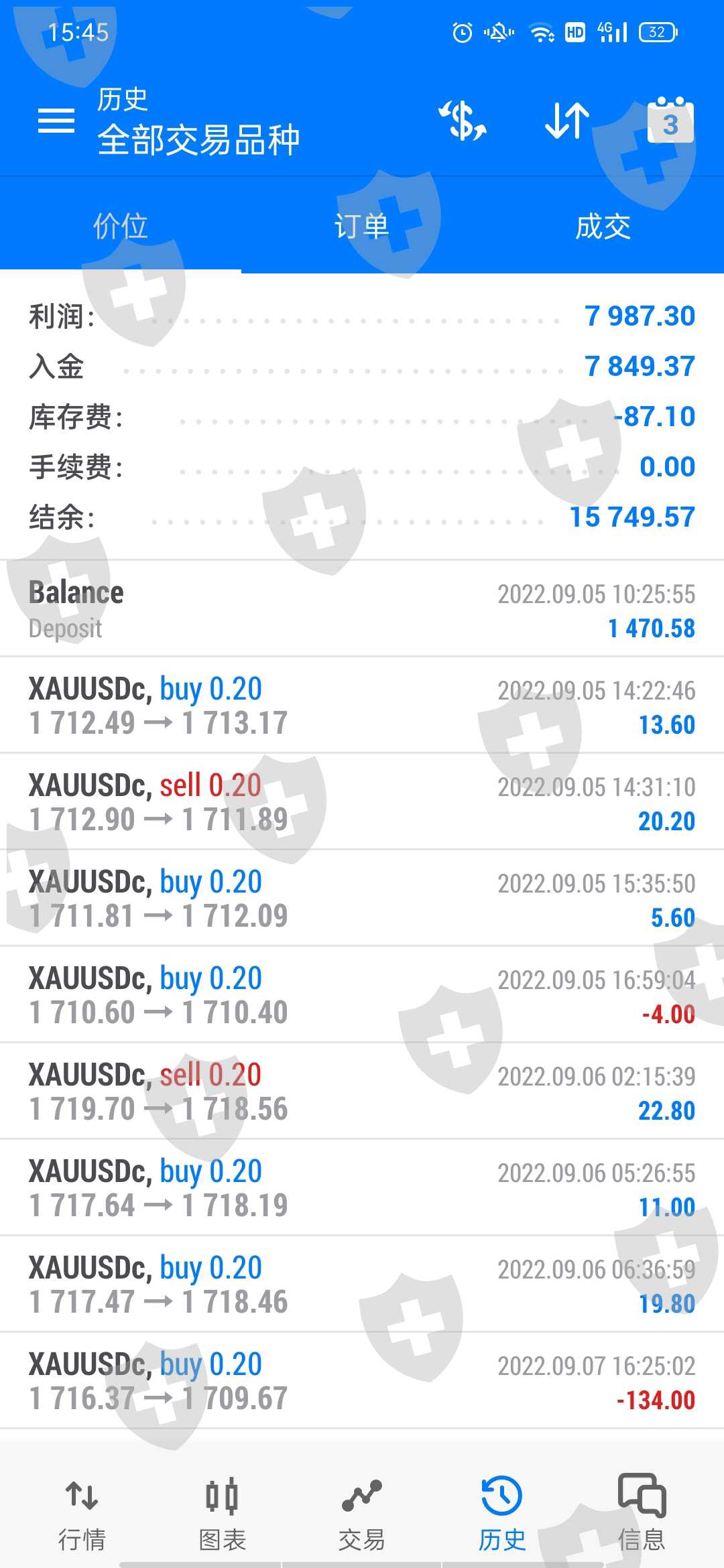The height and width of the screenshot is (1568, 724).
Task: Open the calendar date range picker
Action: pyautogui.click(x=670, y=121)
